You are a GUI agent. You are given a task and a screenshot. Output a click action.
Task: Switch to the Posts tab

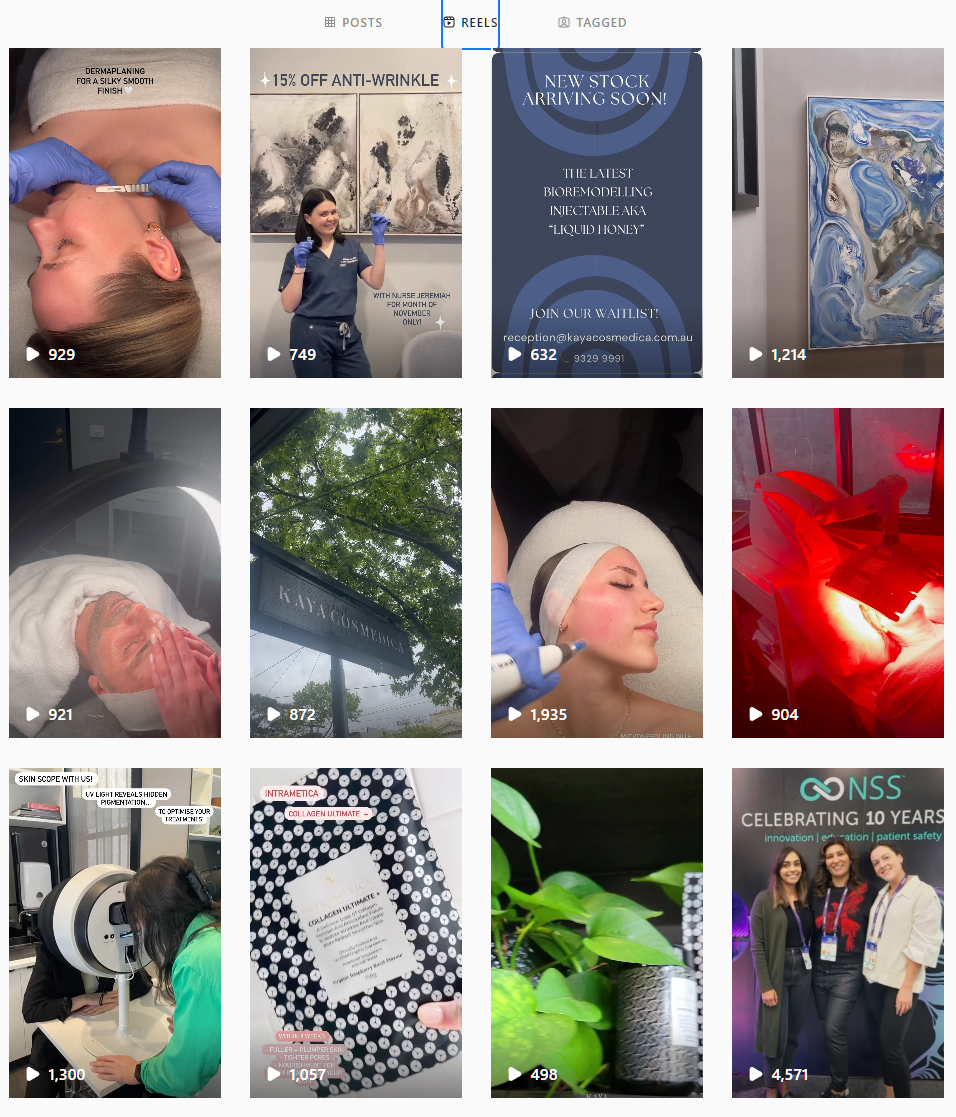pos(353,22)
